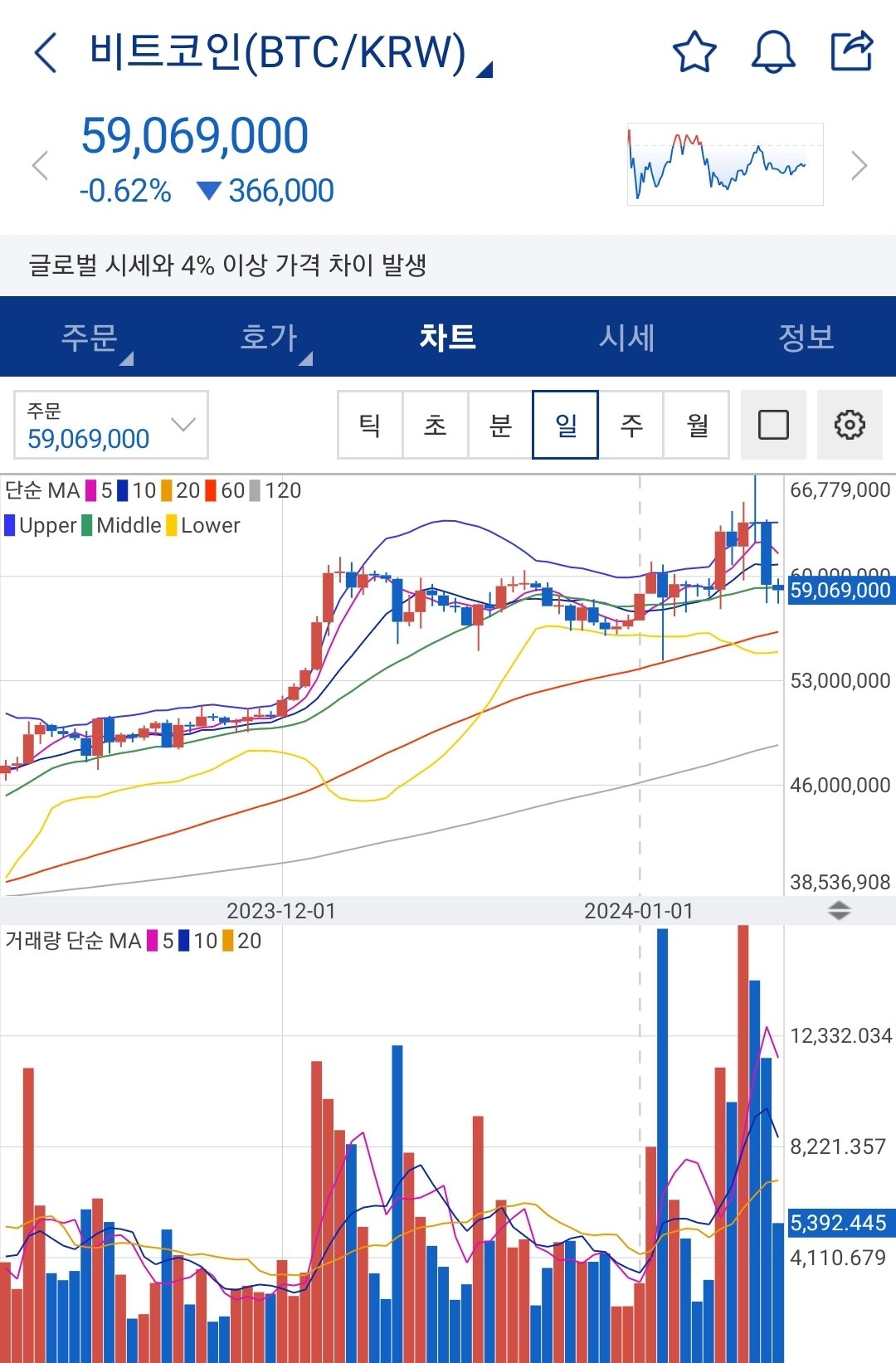The height and width of the screenshot is (1363, 896).
Task: Open chart settings gear
Action: [x=850, y=425]
